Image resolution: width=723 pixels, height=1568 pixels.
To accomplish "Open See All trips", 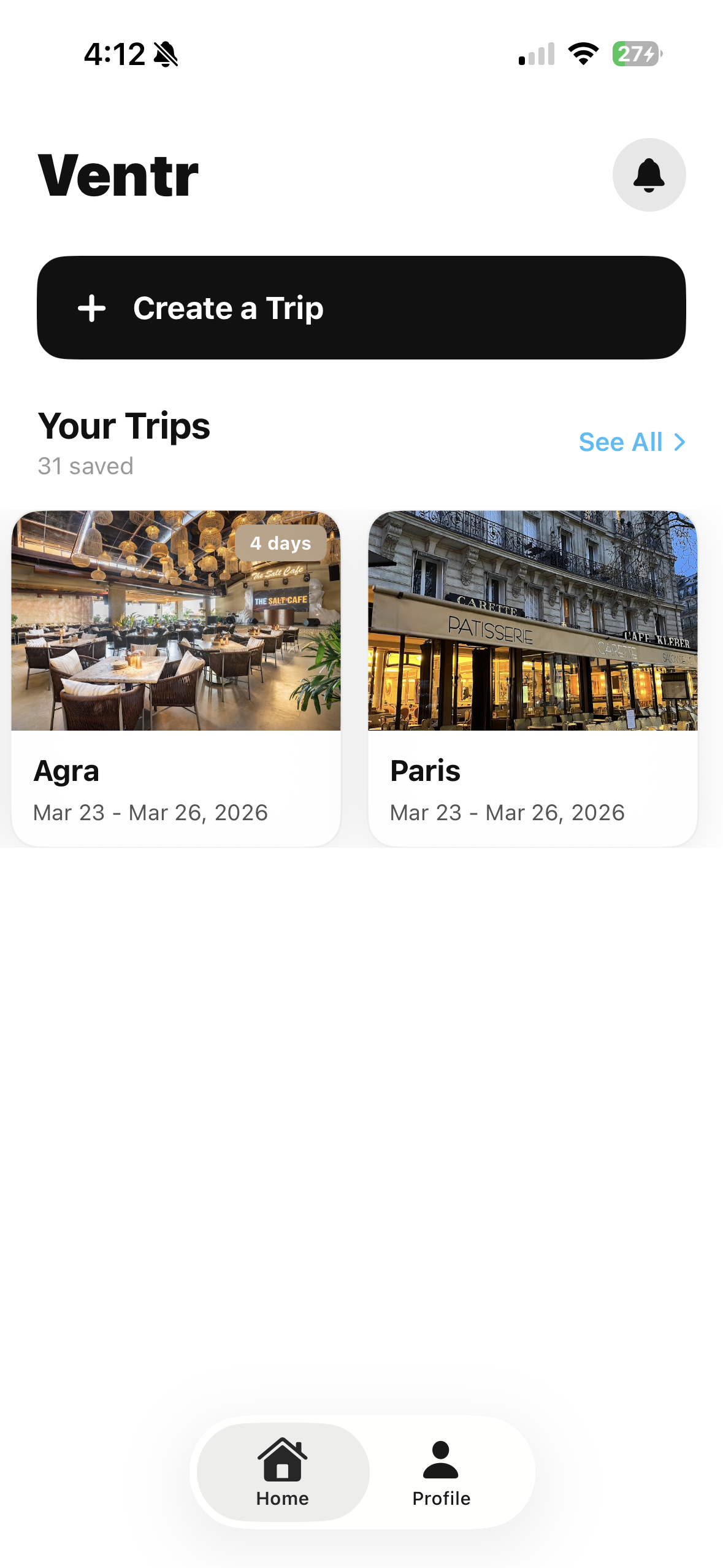I will pos(620,441).
